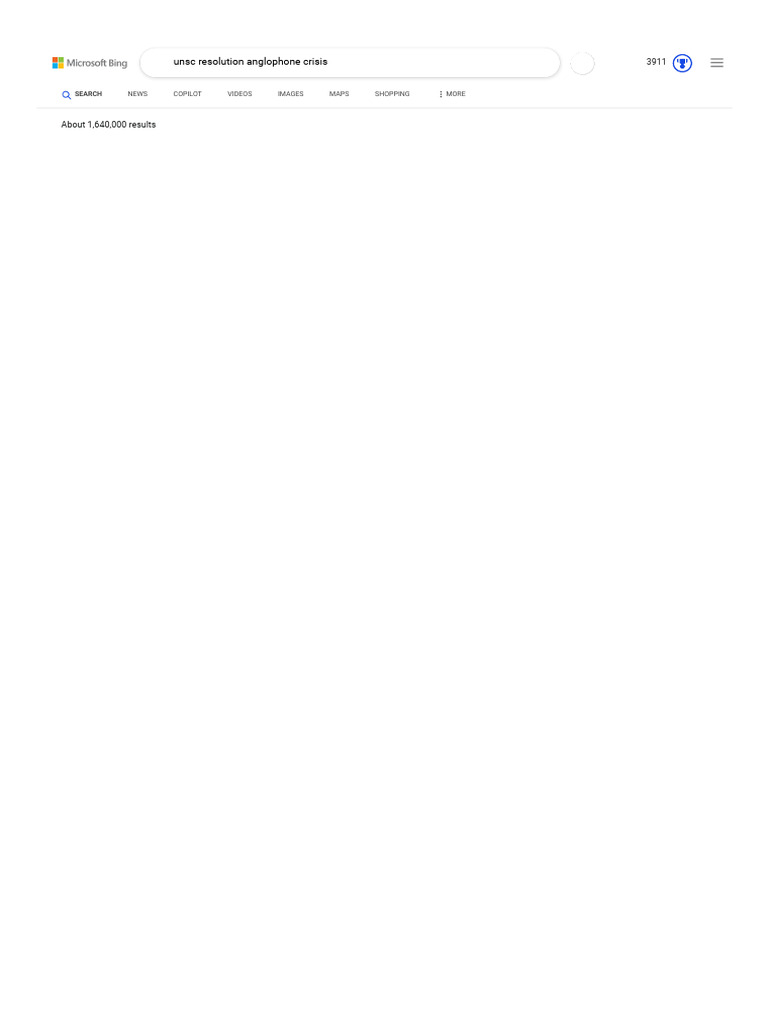Screen dimensions: 768x1024
Task: Open the Microsoft Bing home logo
Action: click(x=90, y=63)
